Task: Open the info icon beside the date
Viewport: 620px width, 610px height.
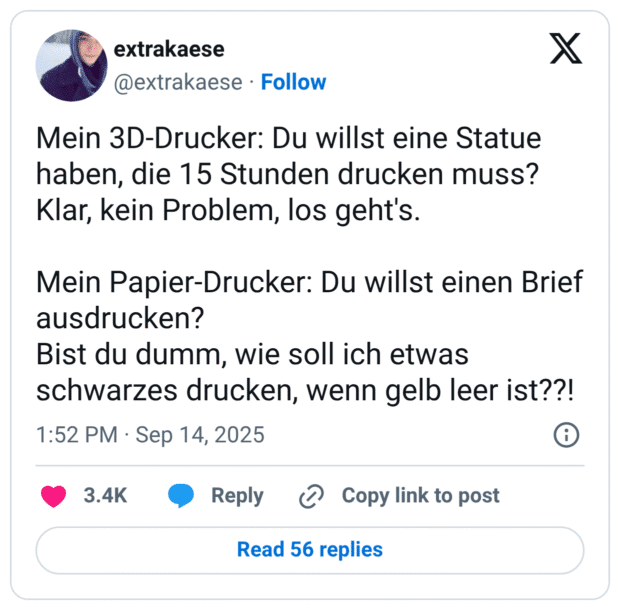Action: point(566,435)
